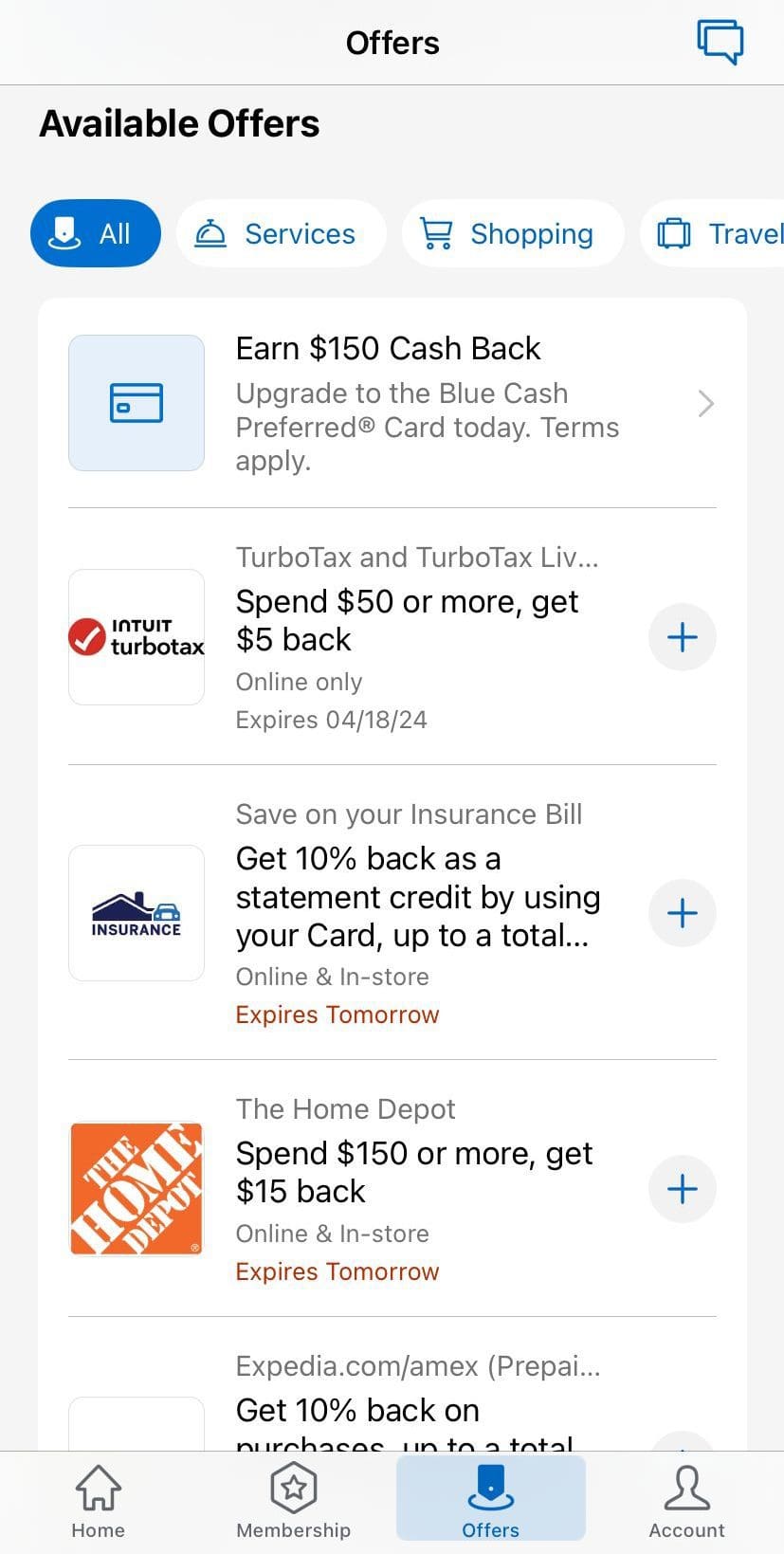Add the Insurance Bill statement credit offer
This screenshot has height=1554, width=784.
682,913
